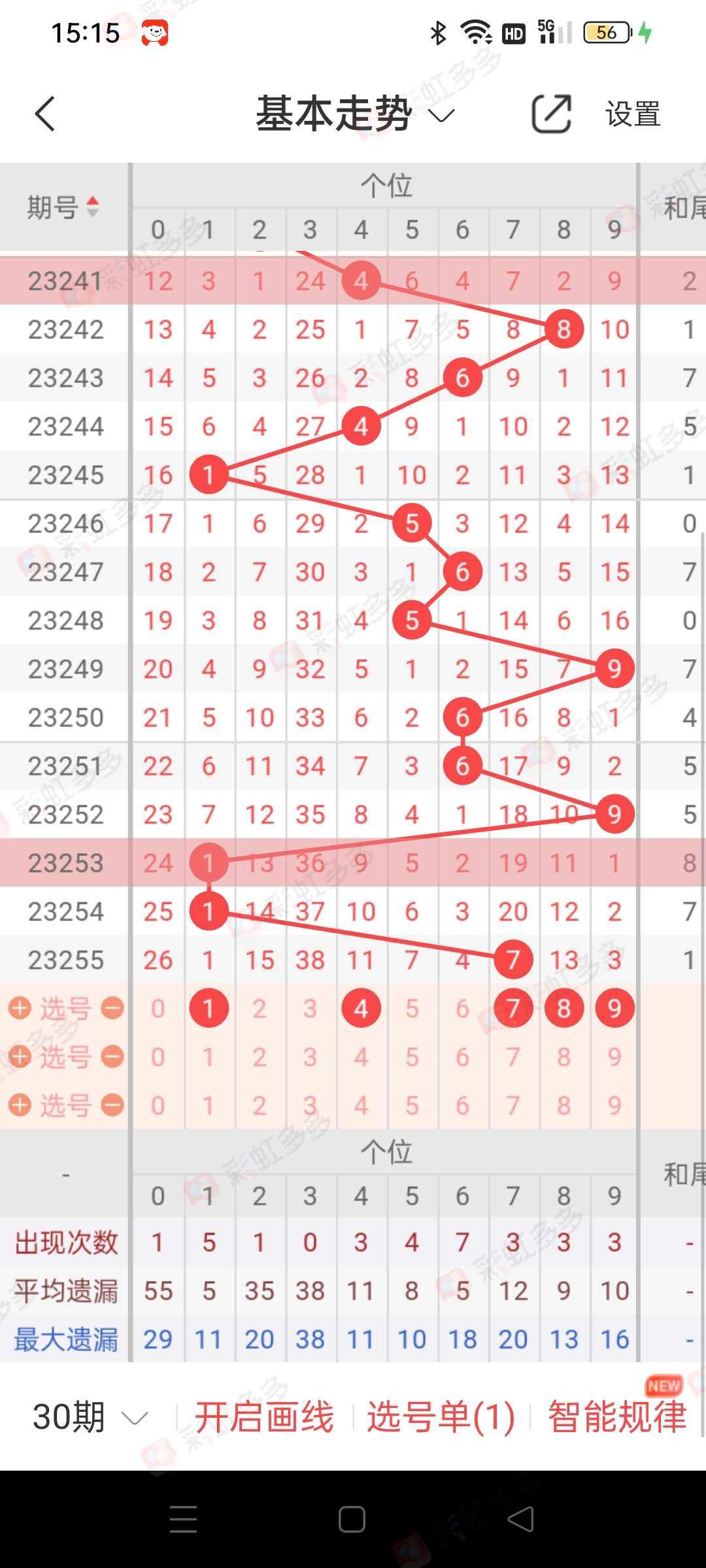This screenshot has height=1568, width=706.
Task: Open 选号单(1) selection list
Action: pos(441,1418)
